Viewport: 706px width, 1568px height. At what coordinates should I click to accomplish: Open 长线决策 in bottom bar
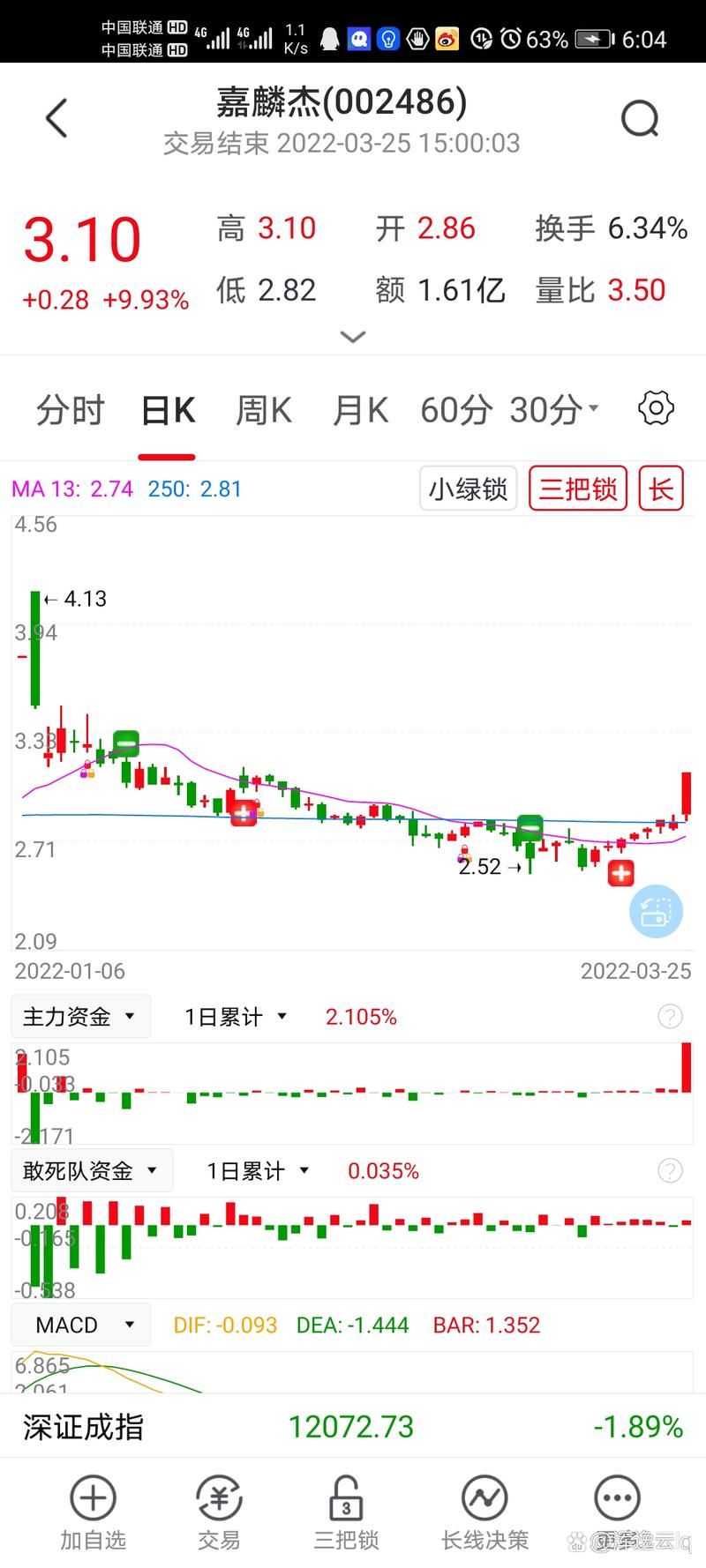coord(484,1512)
